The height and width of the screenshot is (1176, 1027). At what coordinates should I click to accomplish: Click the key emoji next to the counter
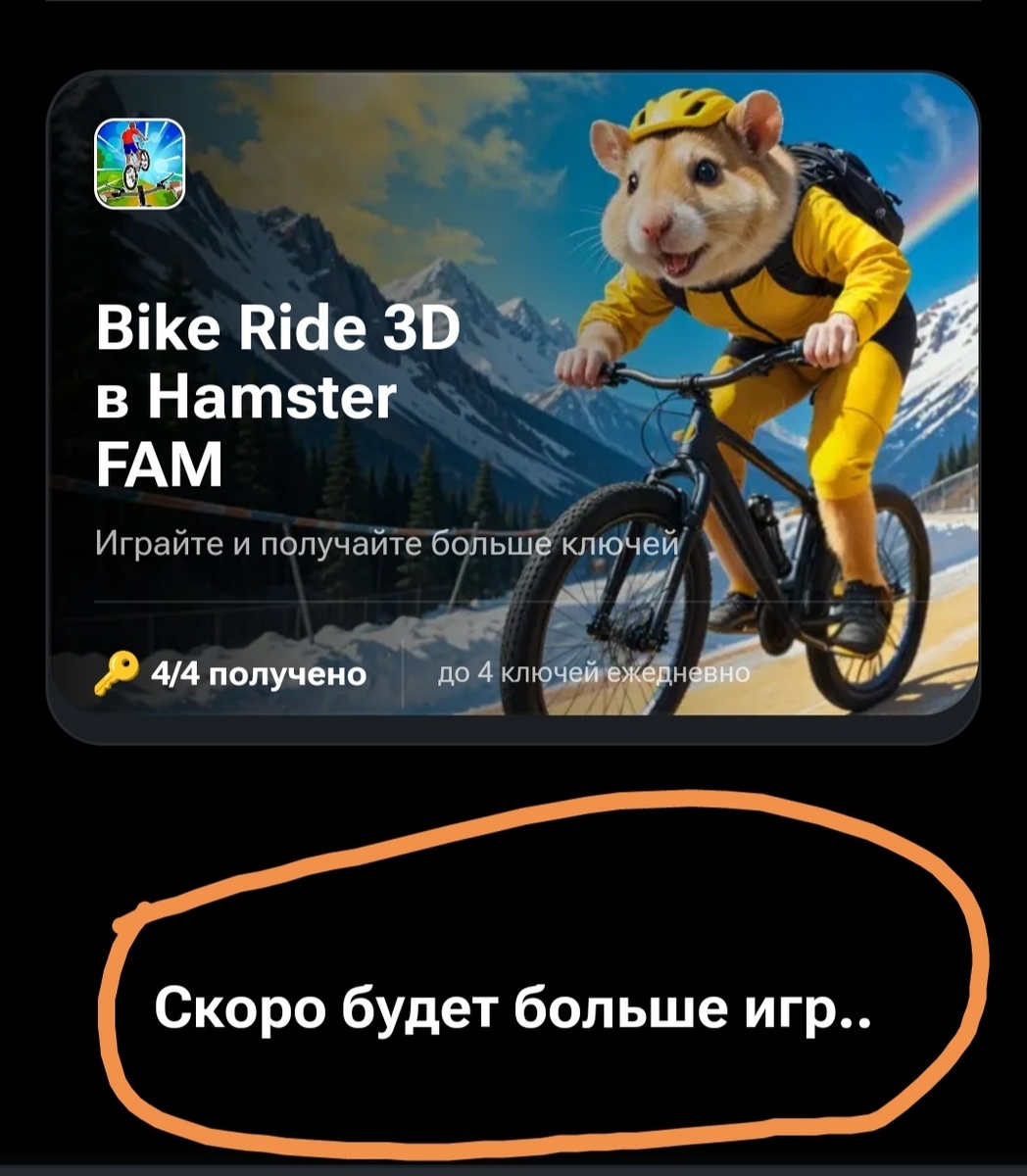click(x=117, y=671)
